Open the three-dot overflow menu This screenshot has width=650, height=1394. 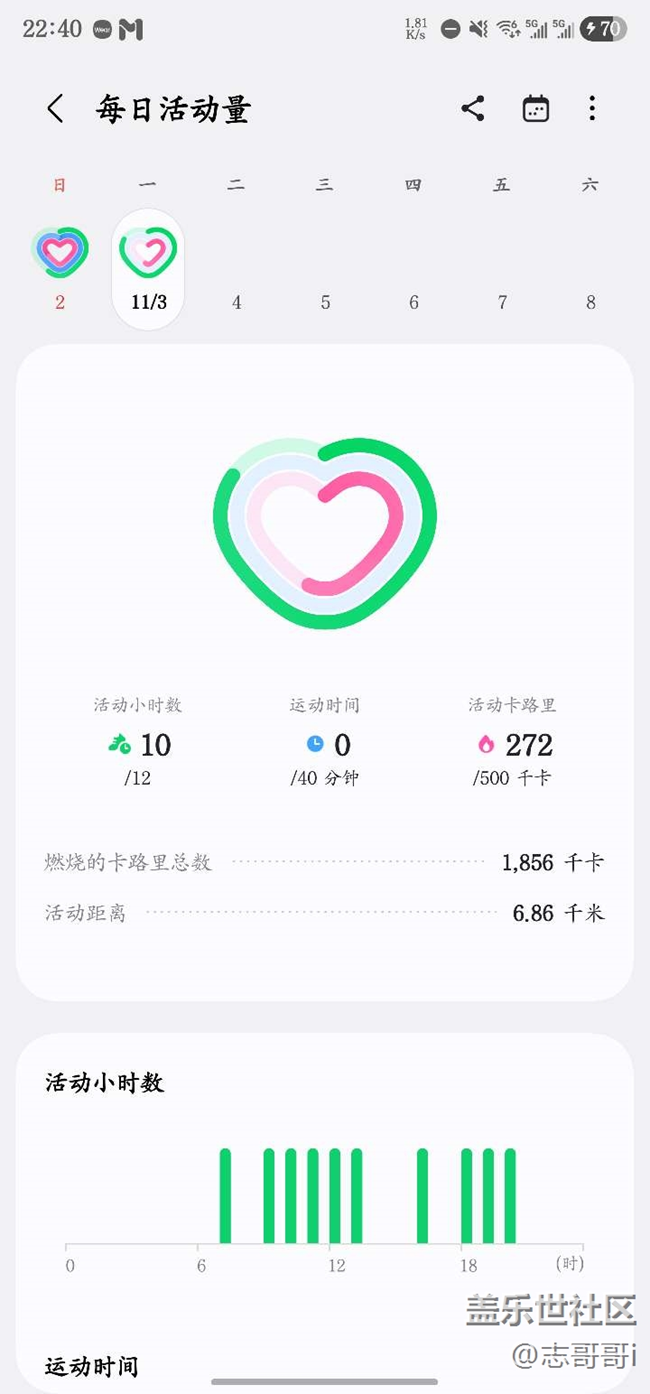coord(592,109)
